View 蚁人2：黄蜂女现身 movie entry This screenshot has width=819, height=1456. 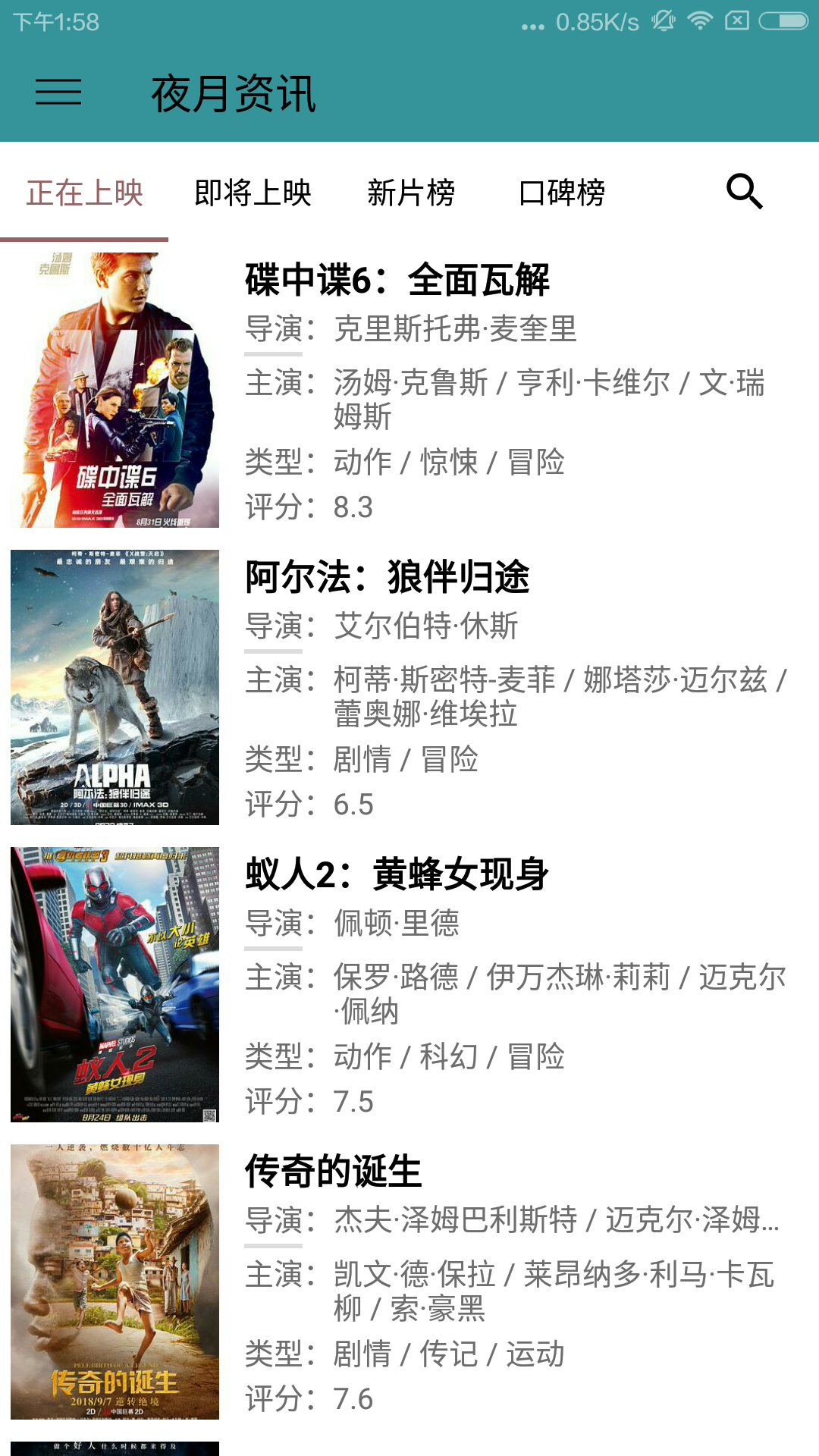[x=409, y=984]
